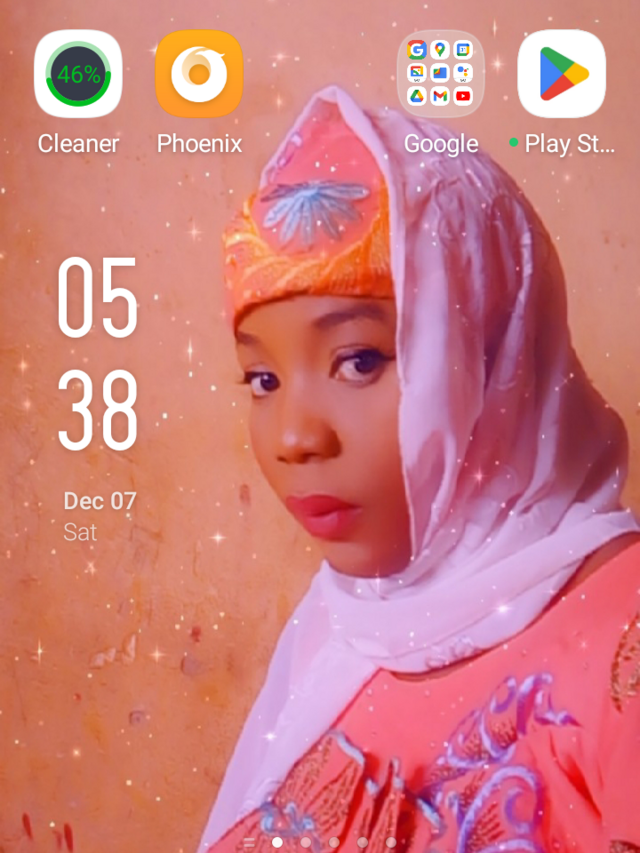Tap the Dec 07 date widget
Screen dimensions: 640x853
coord(100,500)
